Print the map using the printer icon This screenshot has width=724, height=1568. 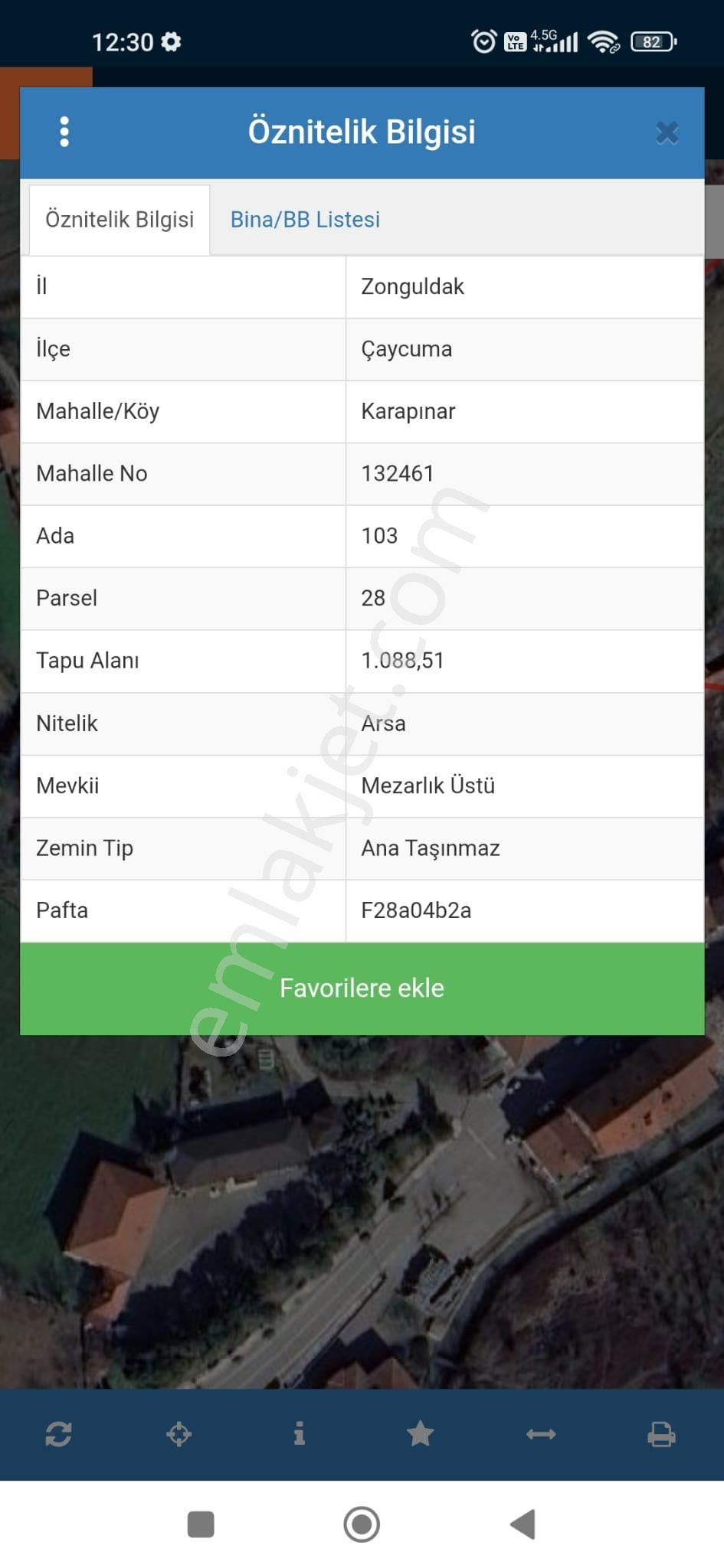click(661, 1434)
